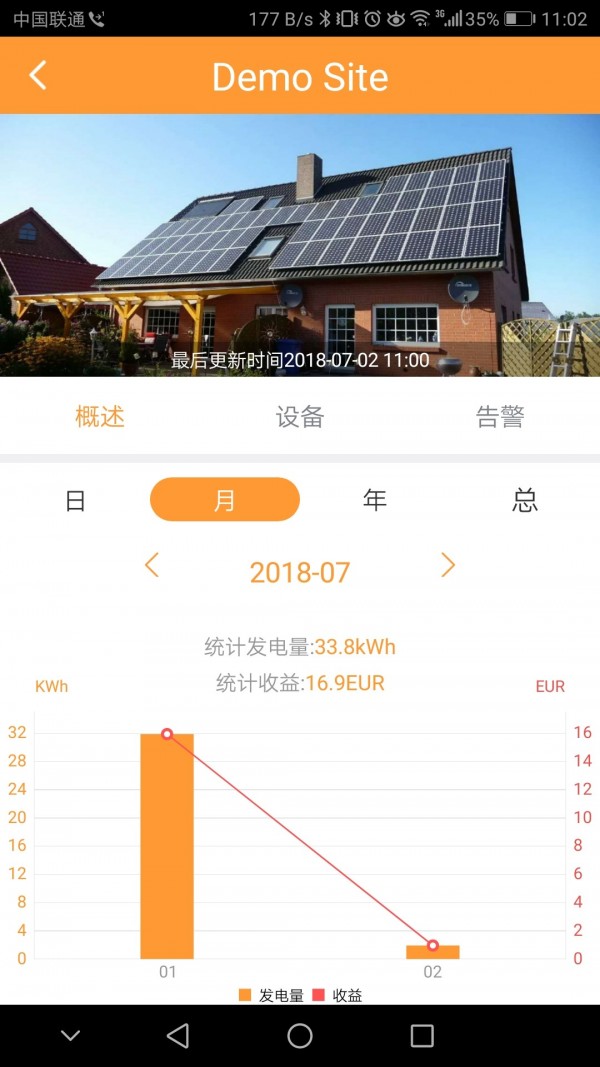The width and height of the screenshot is (600, 1067).
Task: Show the 年 yearly statistics
Action: coord(375,500)
